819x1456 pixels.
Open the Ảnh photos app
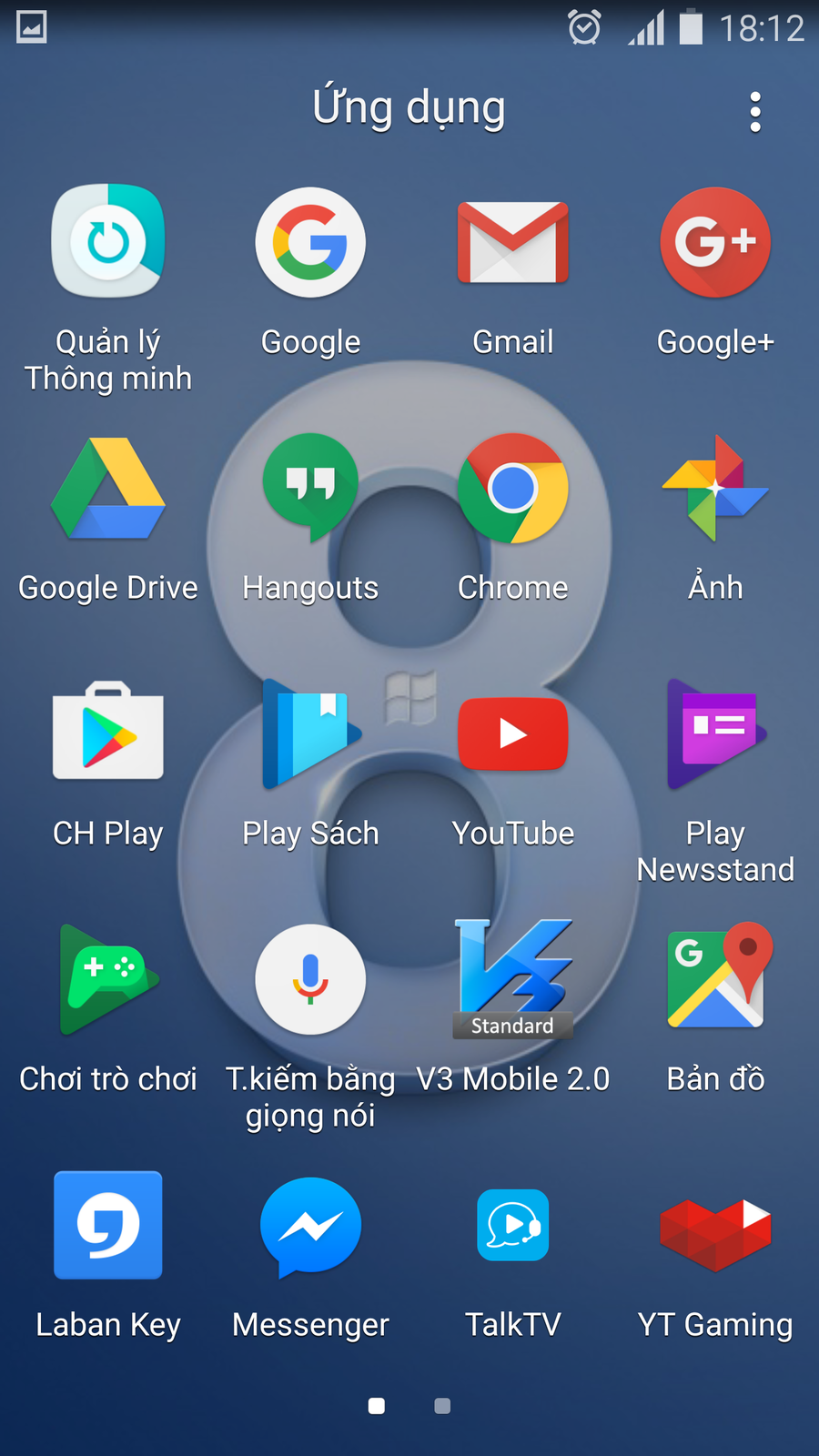(715, 489)
